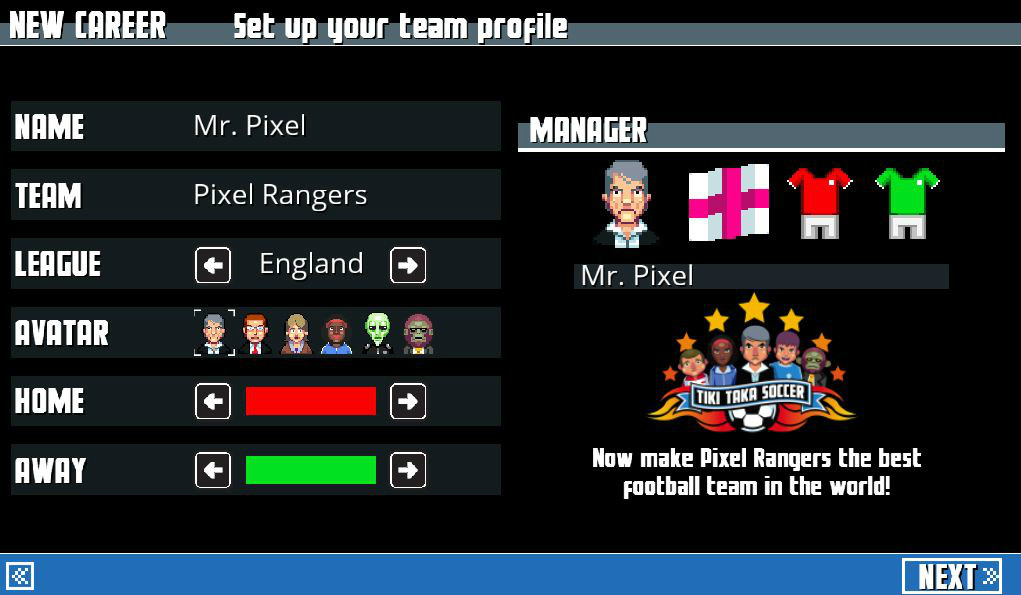
Task: Go back using bottom-left arrow icon
Action: [21, 576]
